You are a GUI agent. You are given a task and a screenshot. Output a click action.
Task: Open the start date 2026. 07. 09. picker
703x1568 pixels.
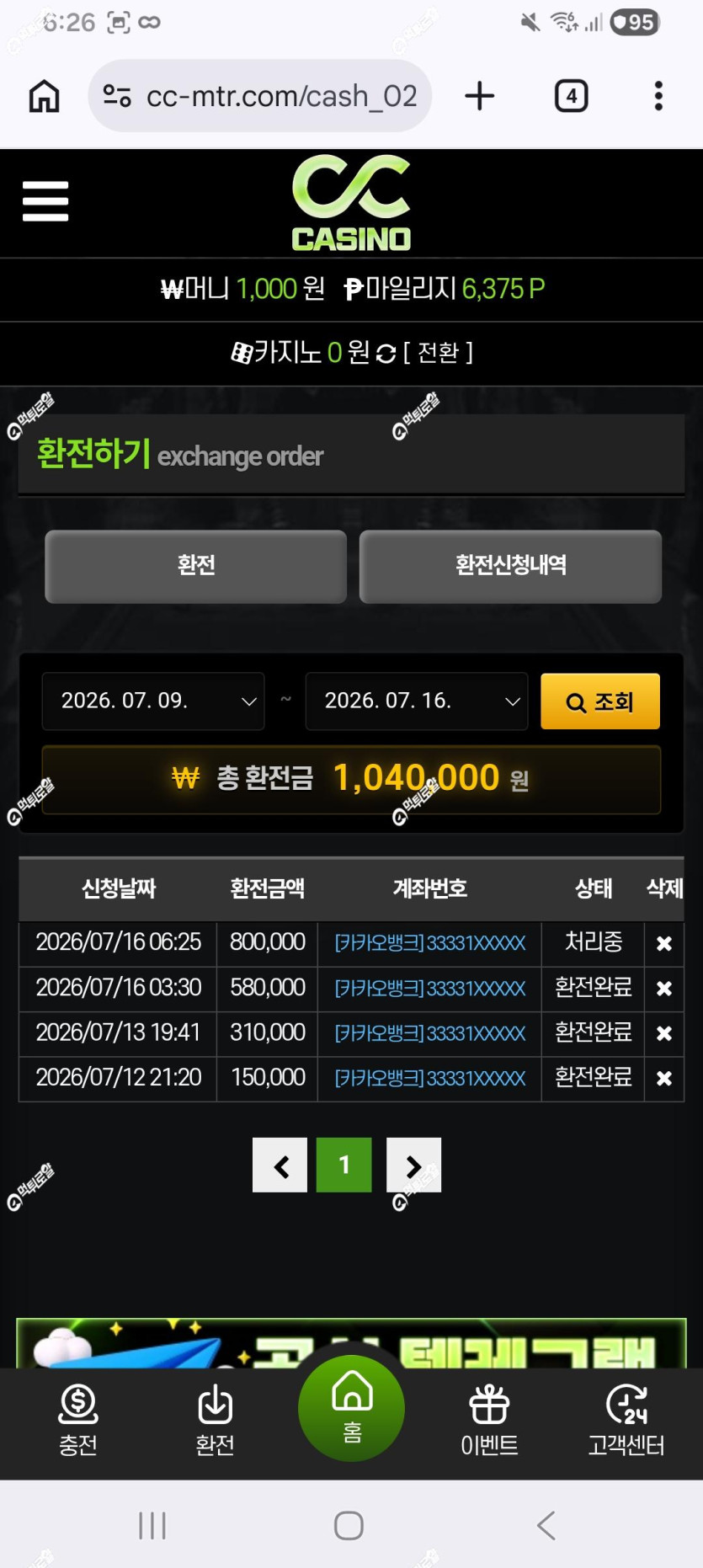point(153,701)
